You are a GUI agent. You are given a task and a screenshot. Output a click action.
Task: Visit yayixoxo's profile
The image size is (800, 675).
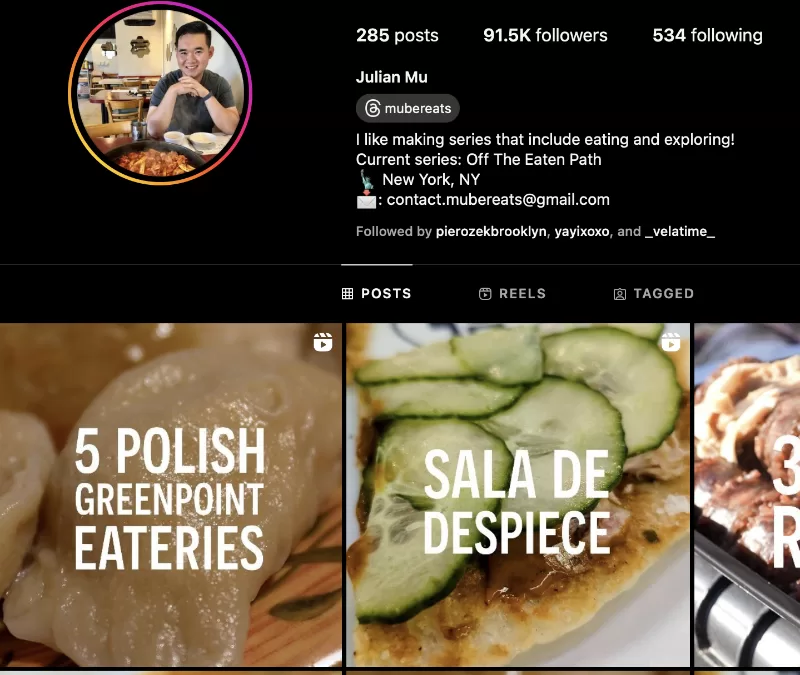click(582, 231)
